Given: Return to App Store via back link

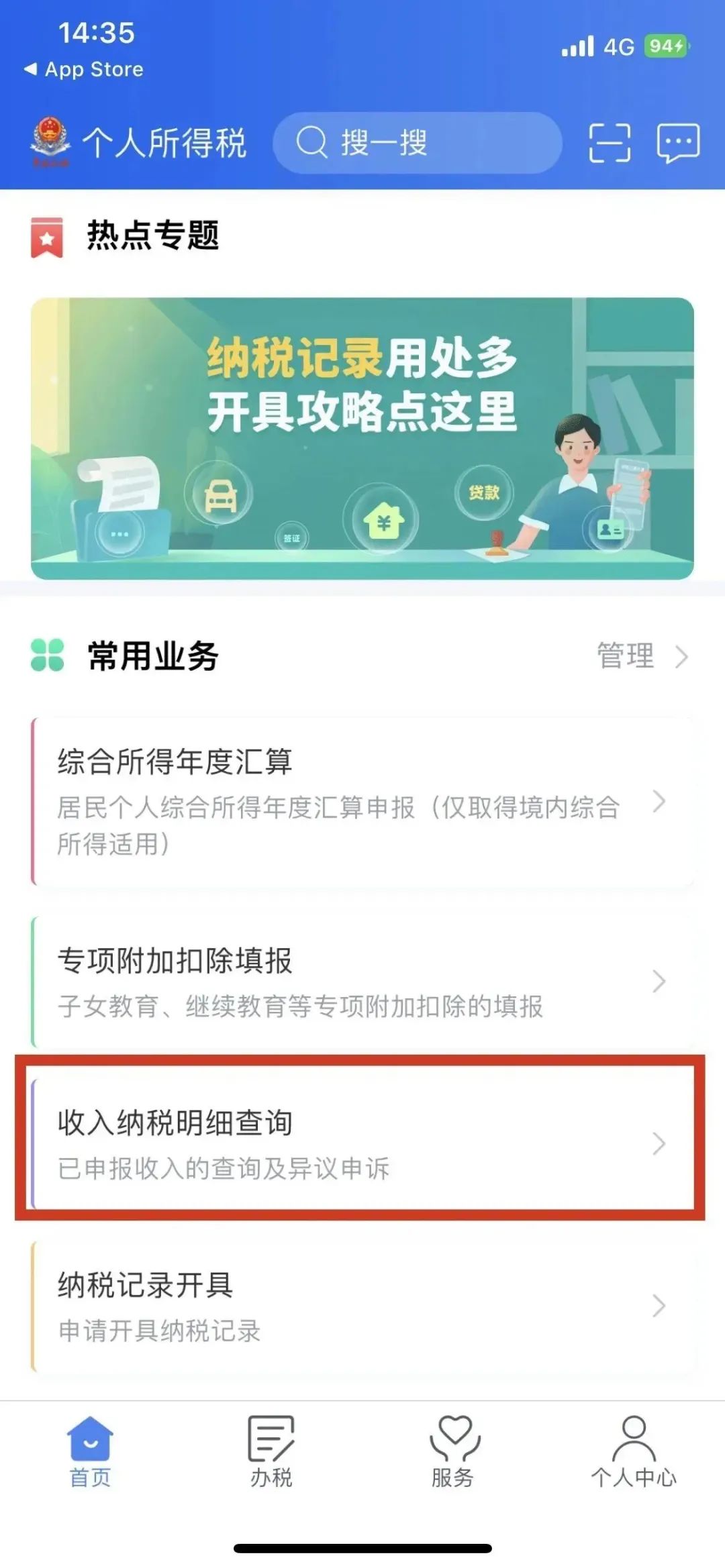Looking at the screenshot, I should 84,69.
